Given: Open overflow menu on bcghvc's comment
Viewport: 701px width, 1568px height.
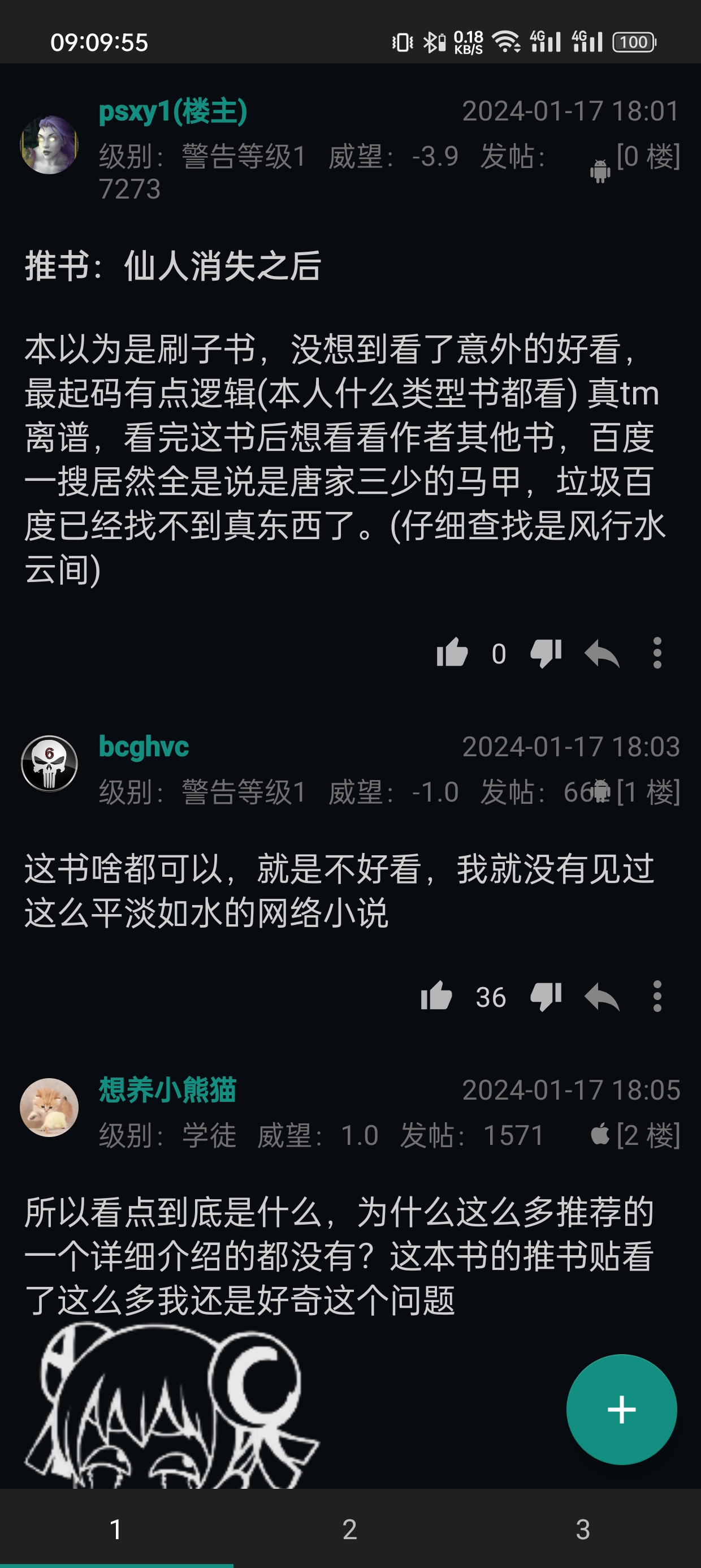Looking at the screenshot, I should coord(656,997).
